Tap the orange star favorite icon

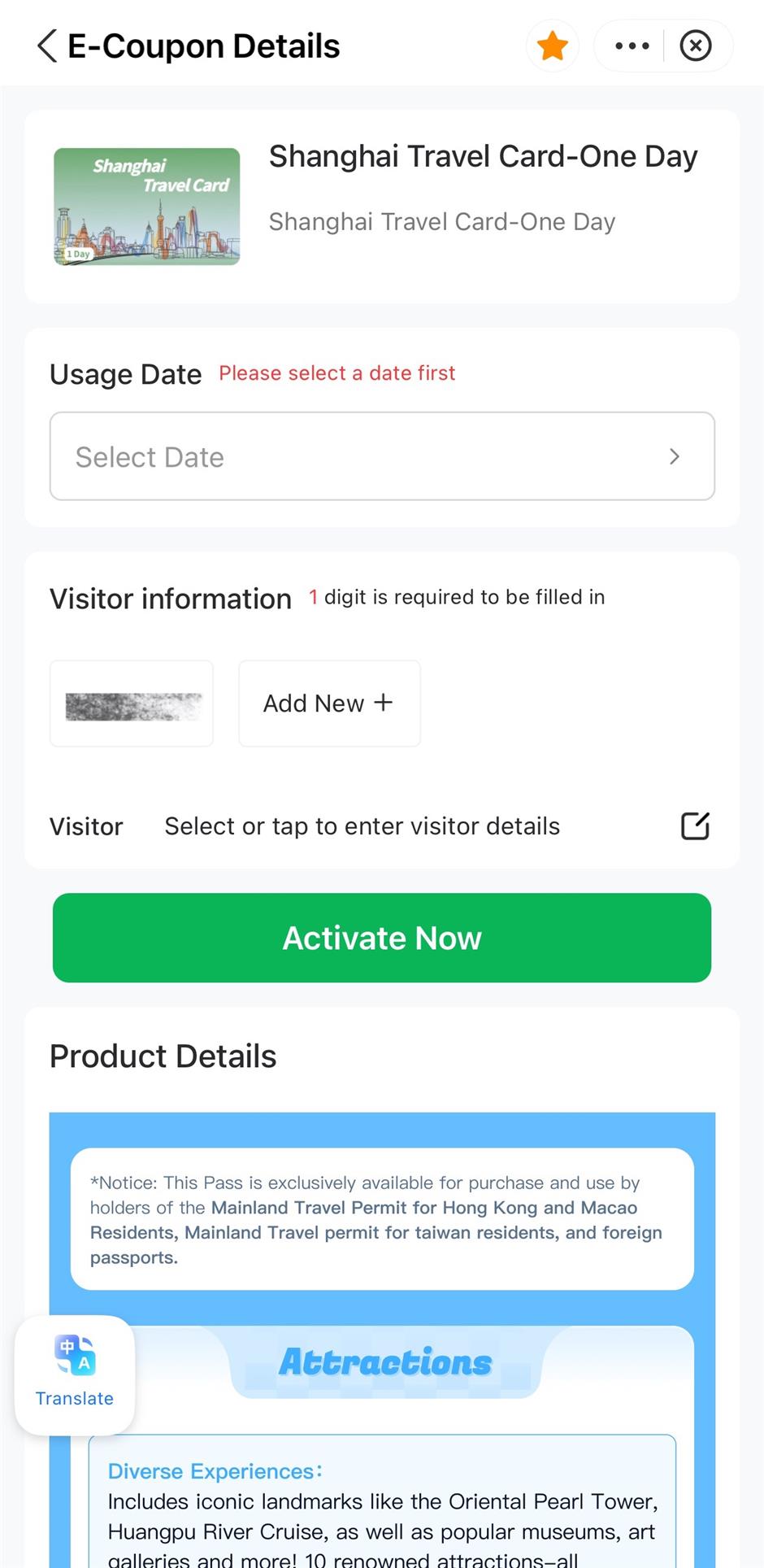(x=553, y=46)
